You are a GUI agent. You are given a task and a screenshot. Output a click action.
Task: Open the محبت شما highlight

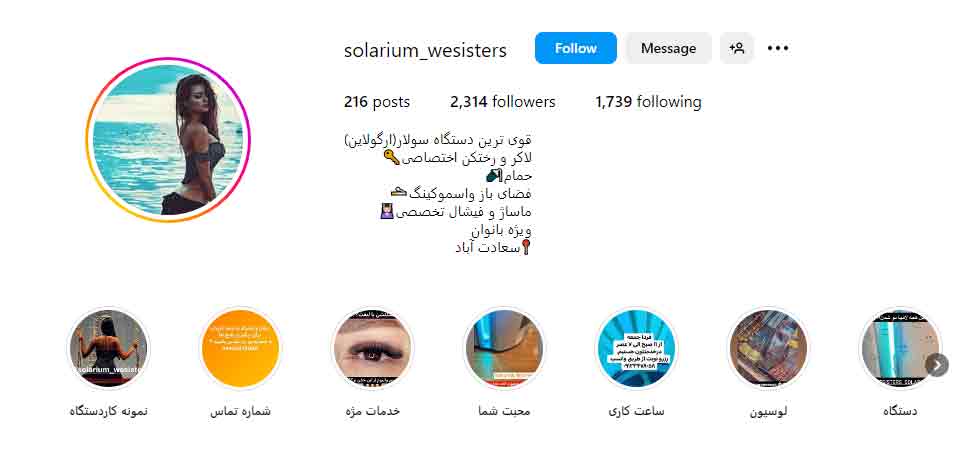coord(504,348)
